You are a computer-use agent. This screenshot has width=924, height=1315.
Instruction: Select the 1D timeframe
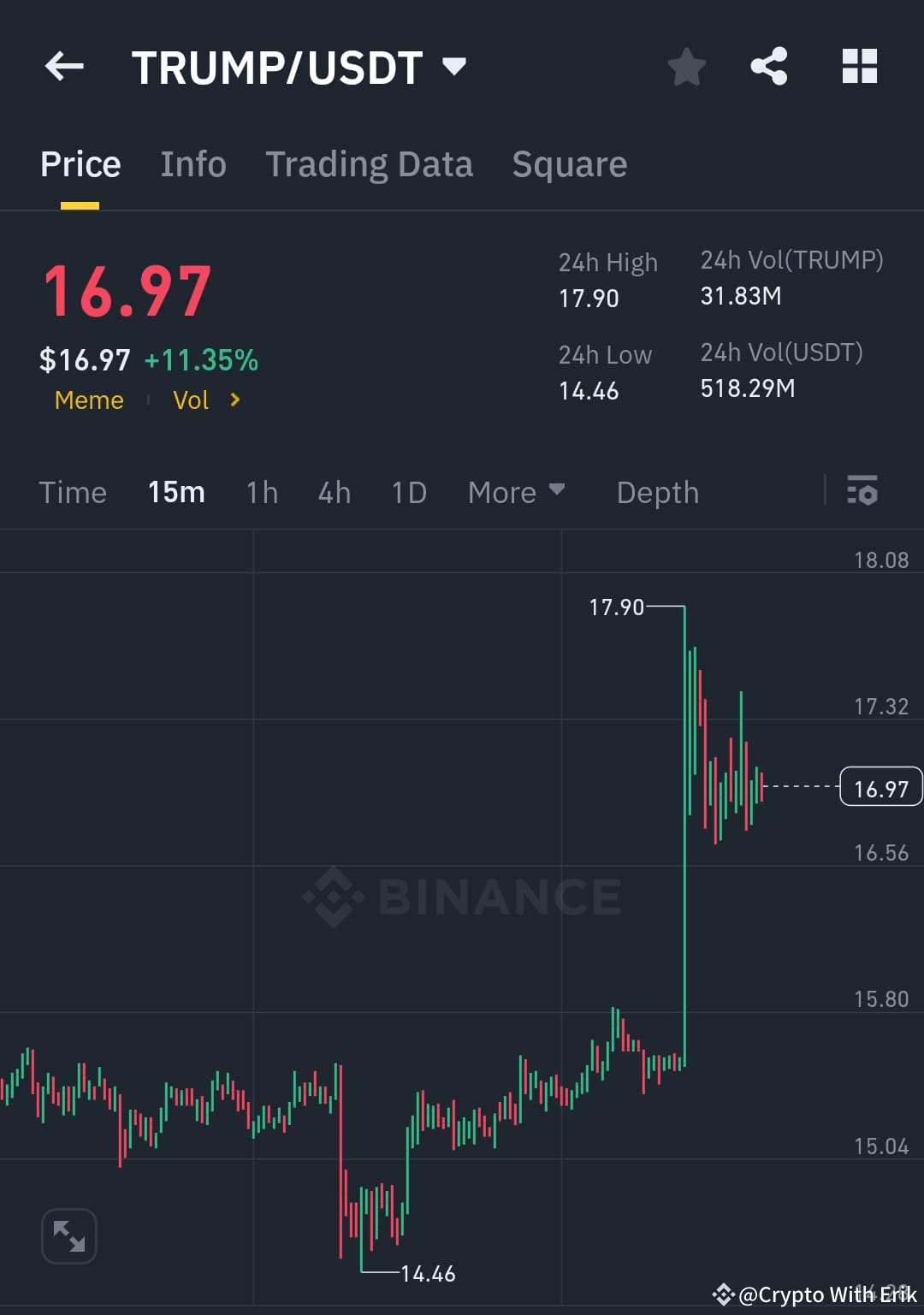coord(408,492)
